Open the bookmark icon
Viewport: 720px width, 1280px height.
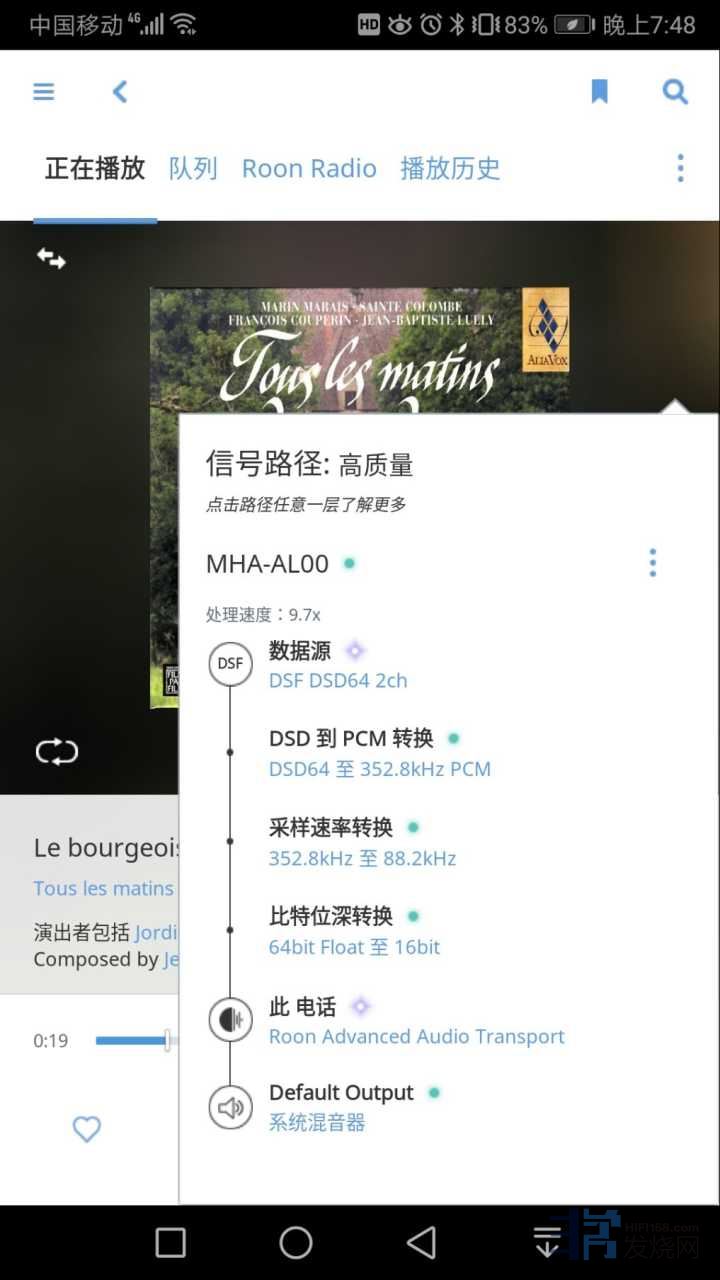[599, 92]
